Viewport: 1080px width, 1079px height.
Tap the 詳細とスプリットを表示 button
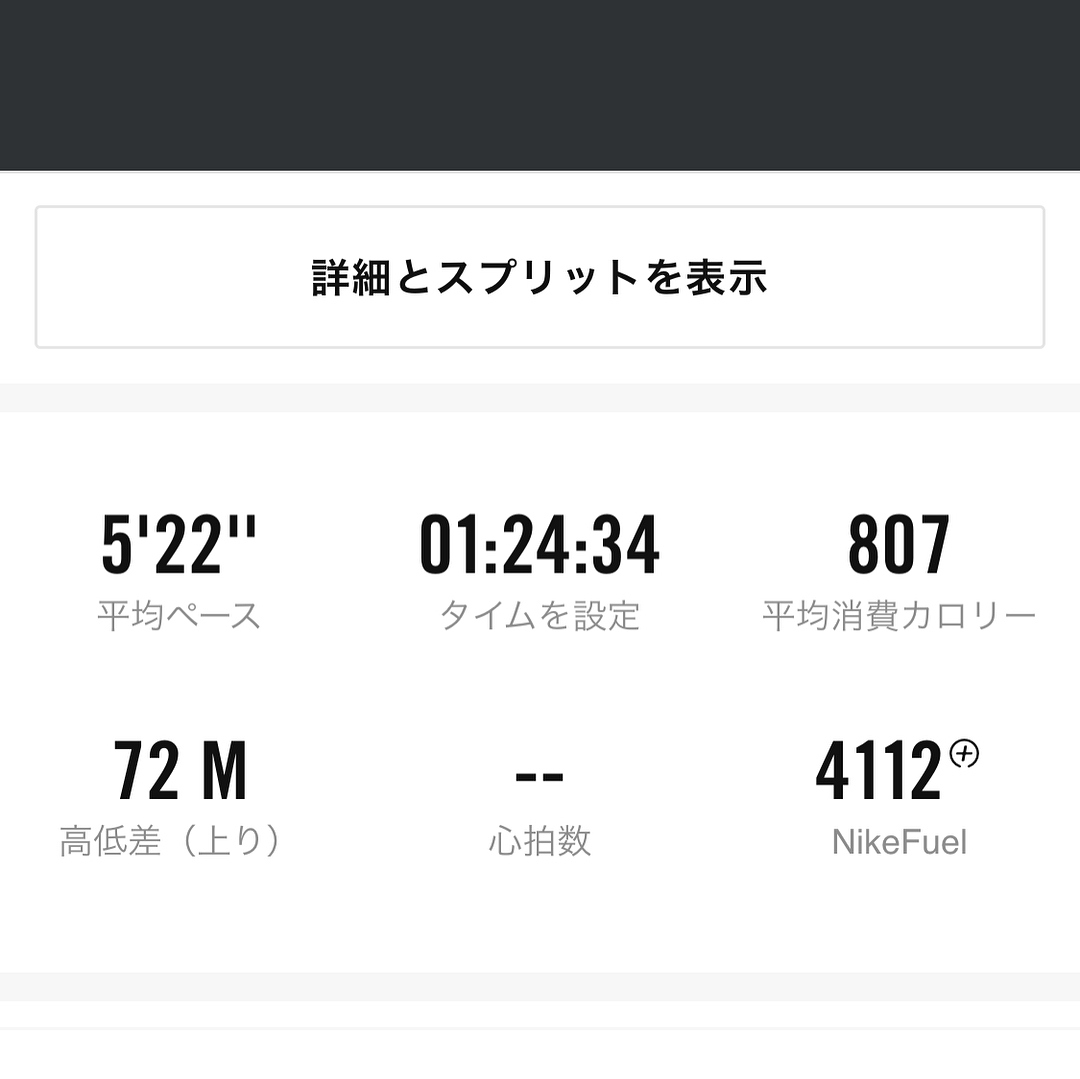point(540,277)
